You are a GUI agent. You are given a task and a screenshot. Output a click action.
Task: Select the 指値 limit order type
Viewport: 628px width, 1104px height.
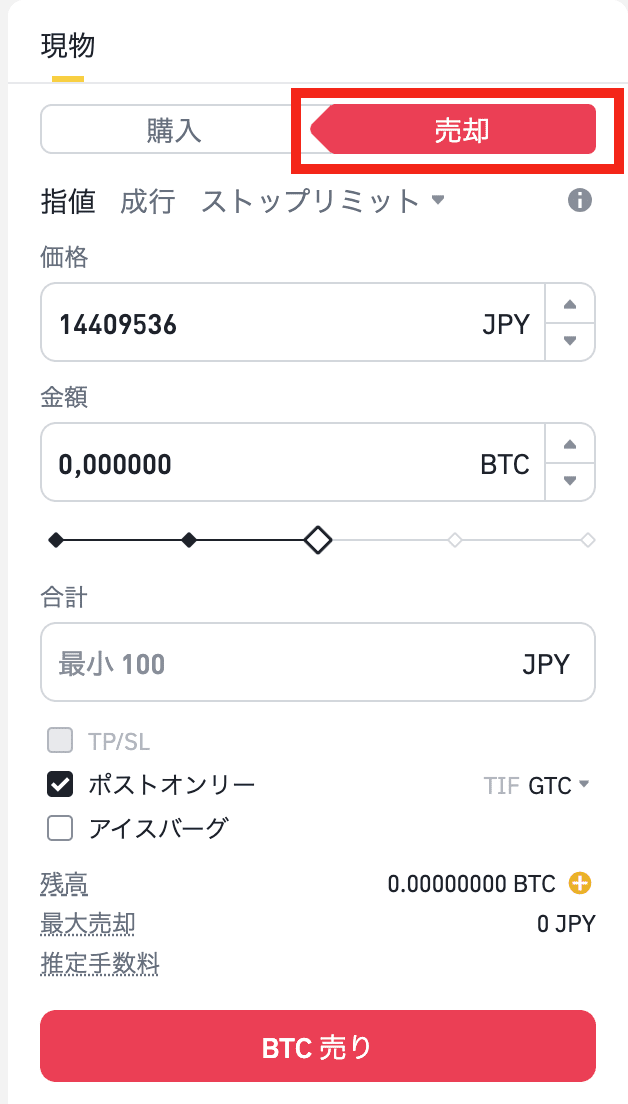pyautogui.click(x=68, y=202)
